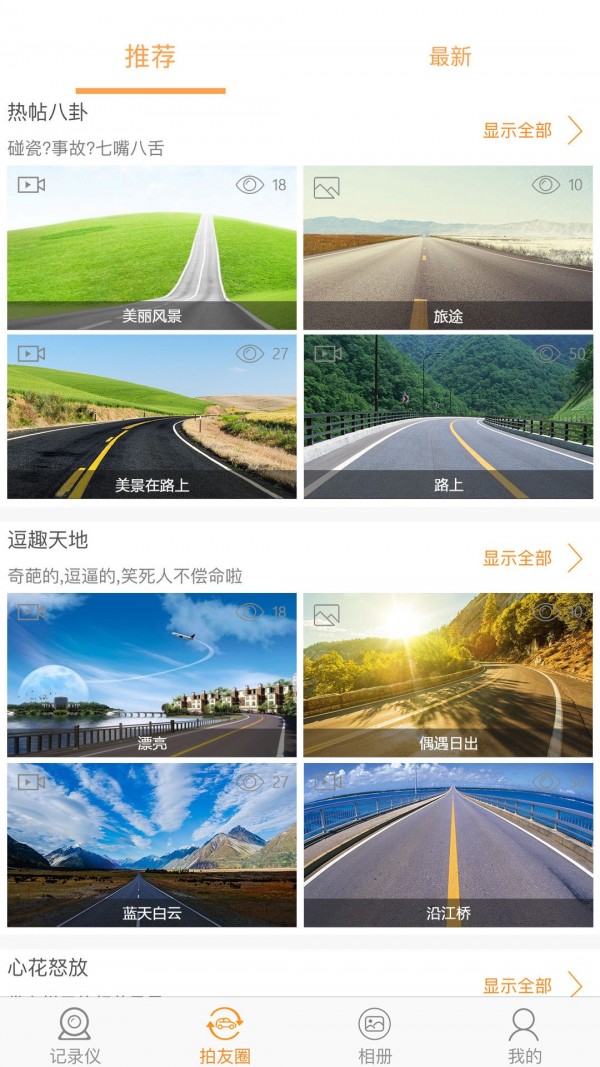Open the 拍友圈 tab

click(225, 1034)
